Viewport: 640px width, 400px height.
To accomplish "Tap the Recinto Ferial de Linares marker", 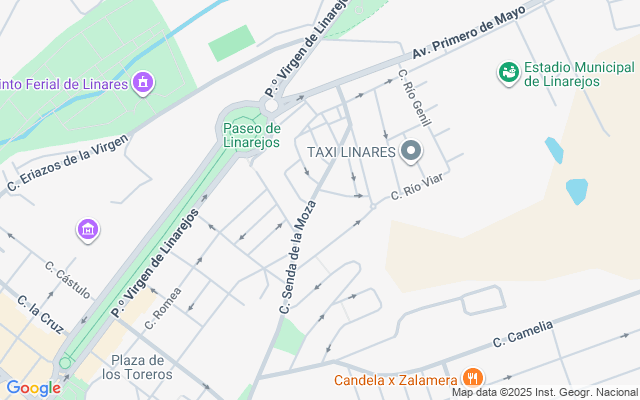I will tap(143, 81).
